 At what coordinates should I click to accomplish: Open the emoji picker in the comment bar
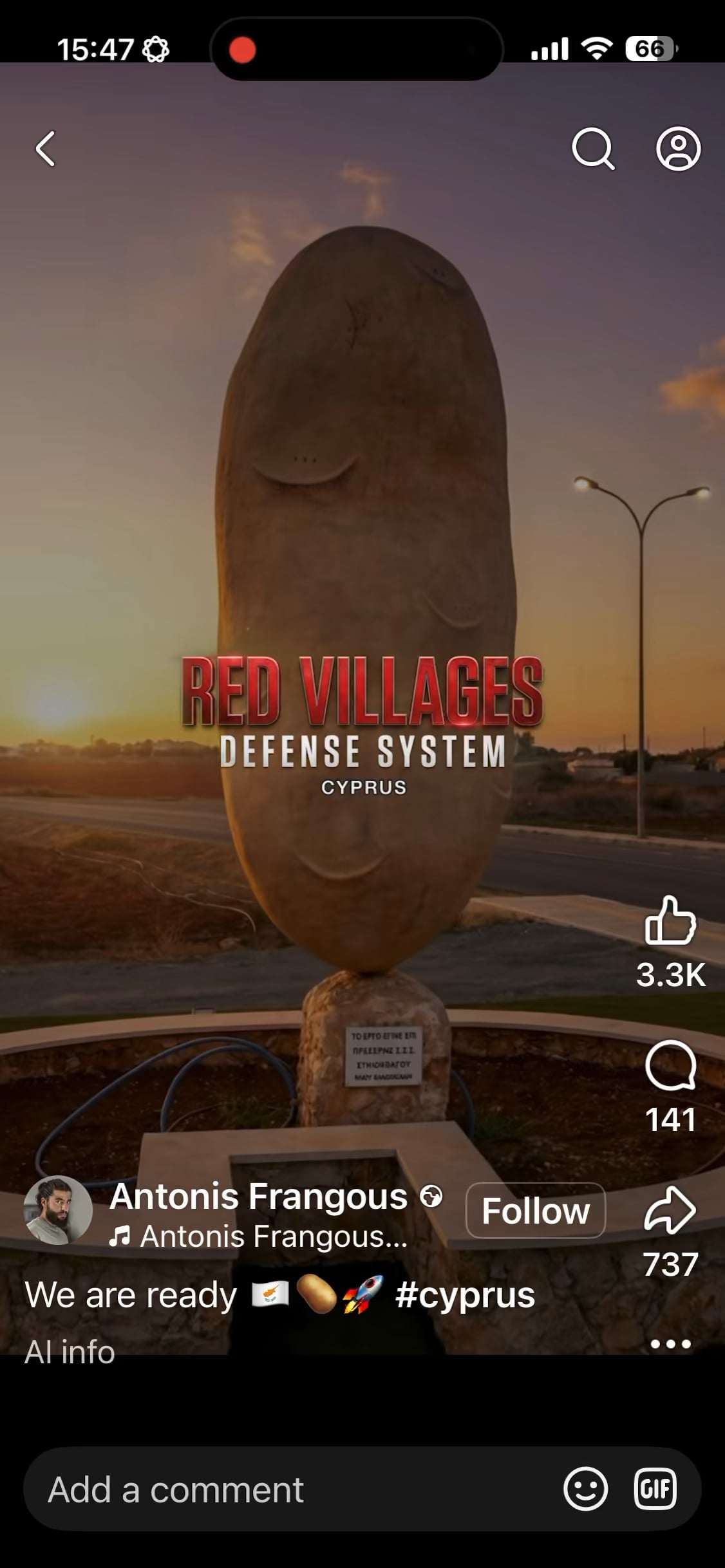(585, 1489)
